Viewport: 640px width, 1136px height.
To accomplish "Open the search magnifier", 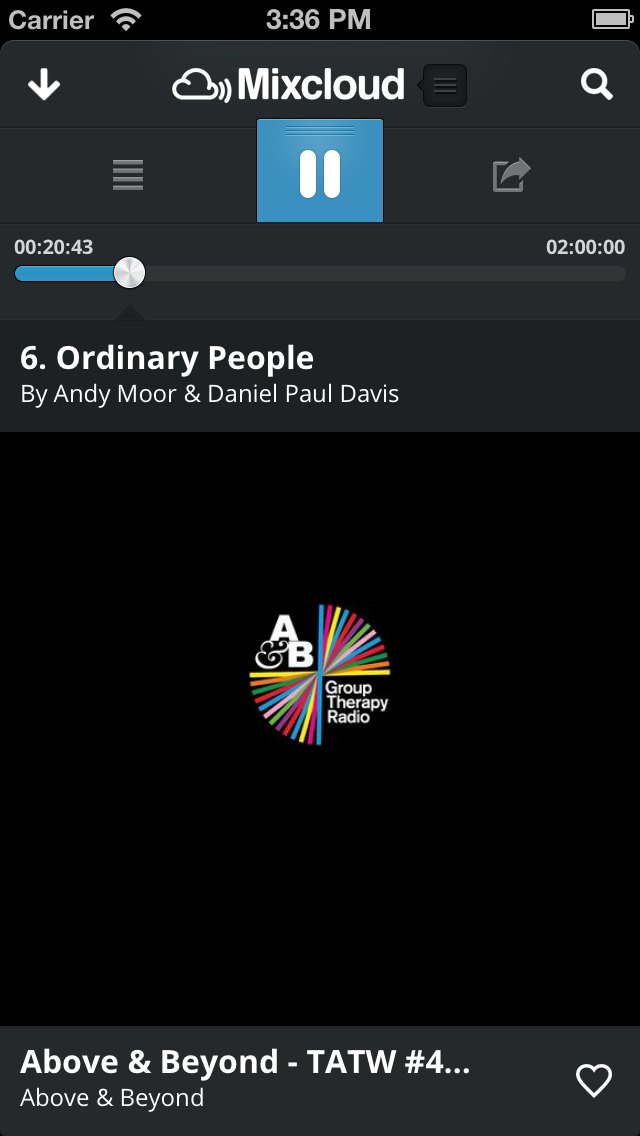I will pos(597,85).
